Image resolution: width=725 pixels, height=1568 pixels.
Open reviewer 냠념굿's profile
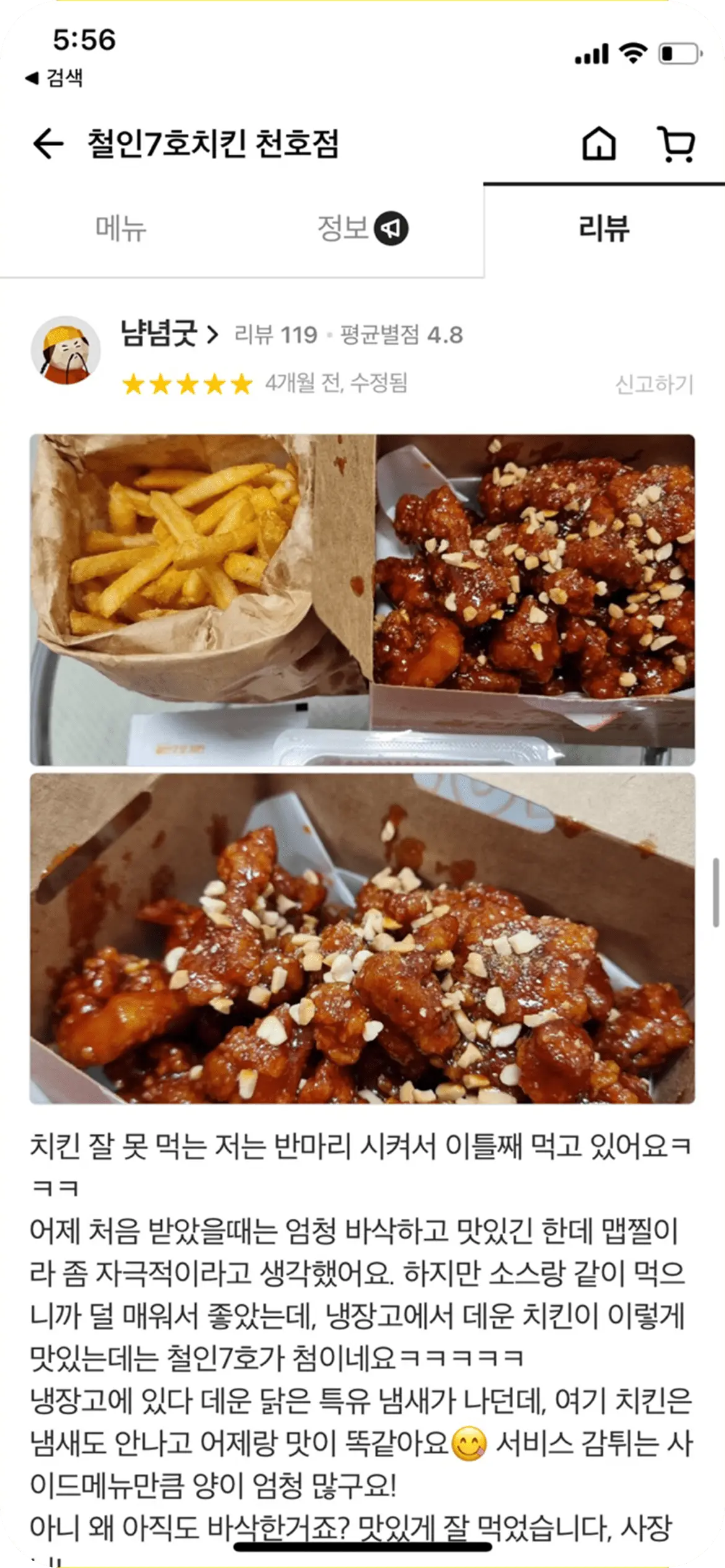[x=169, y=335]
